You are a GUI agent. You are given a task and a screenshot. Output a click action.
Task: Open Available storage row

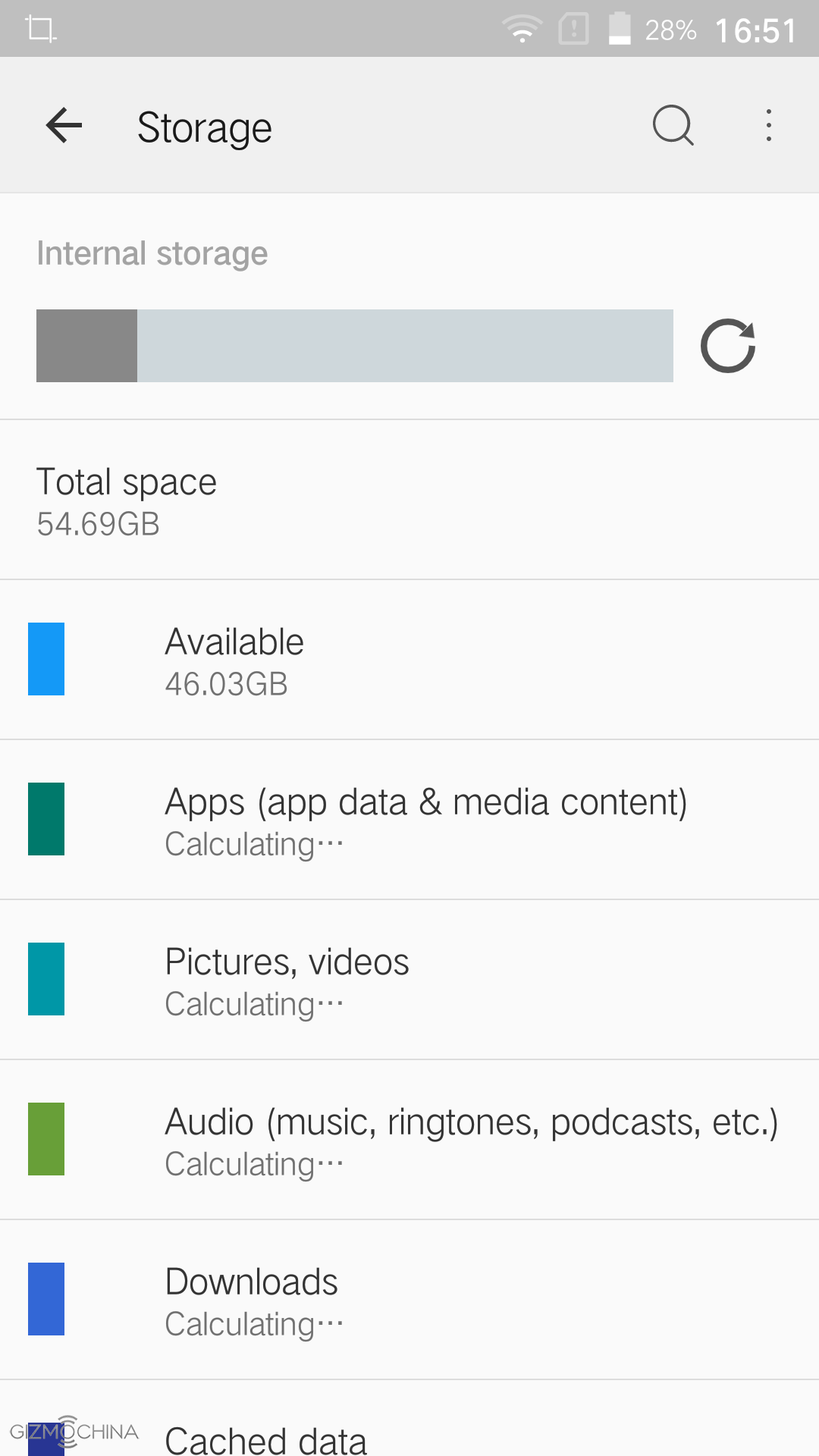point(409,660)
